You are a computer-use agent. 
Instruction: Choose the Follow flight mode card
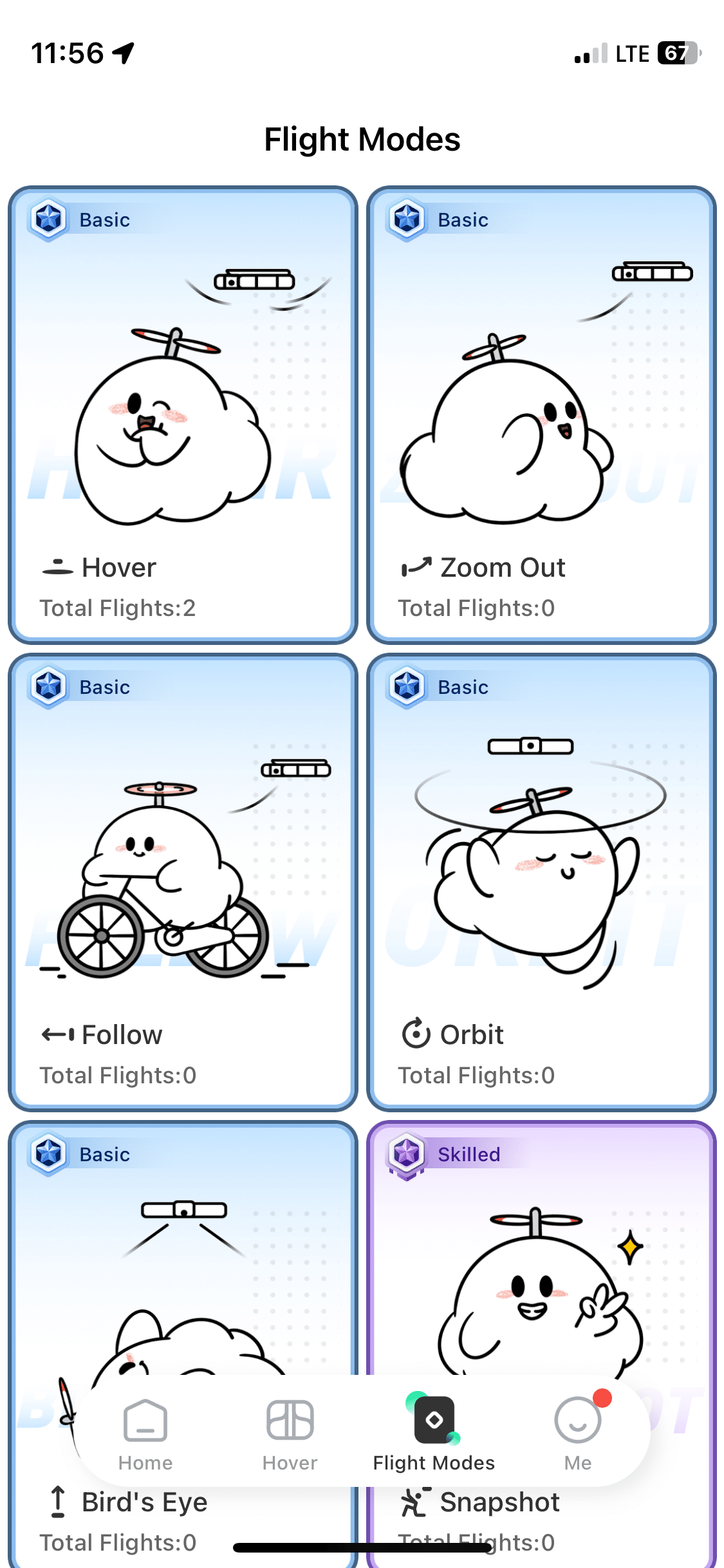pyautogui.click(x=183, y=882)
